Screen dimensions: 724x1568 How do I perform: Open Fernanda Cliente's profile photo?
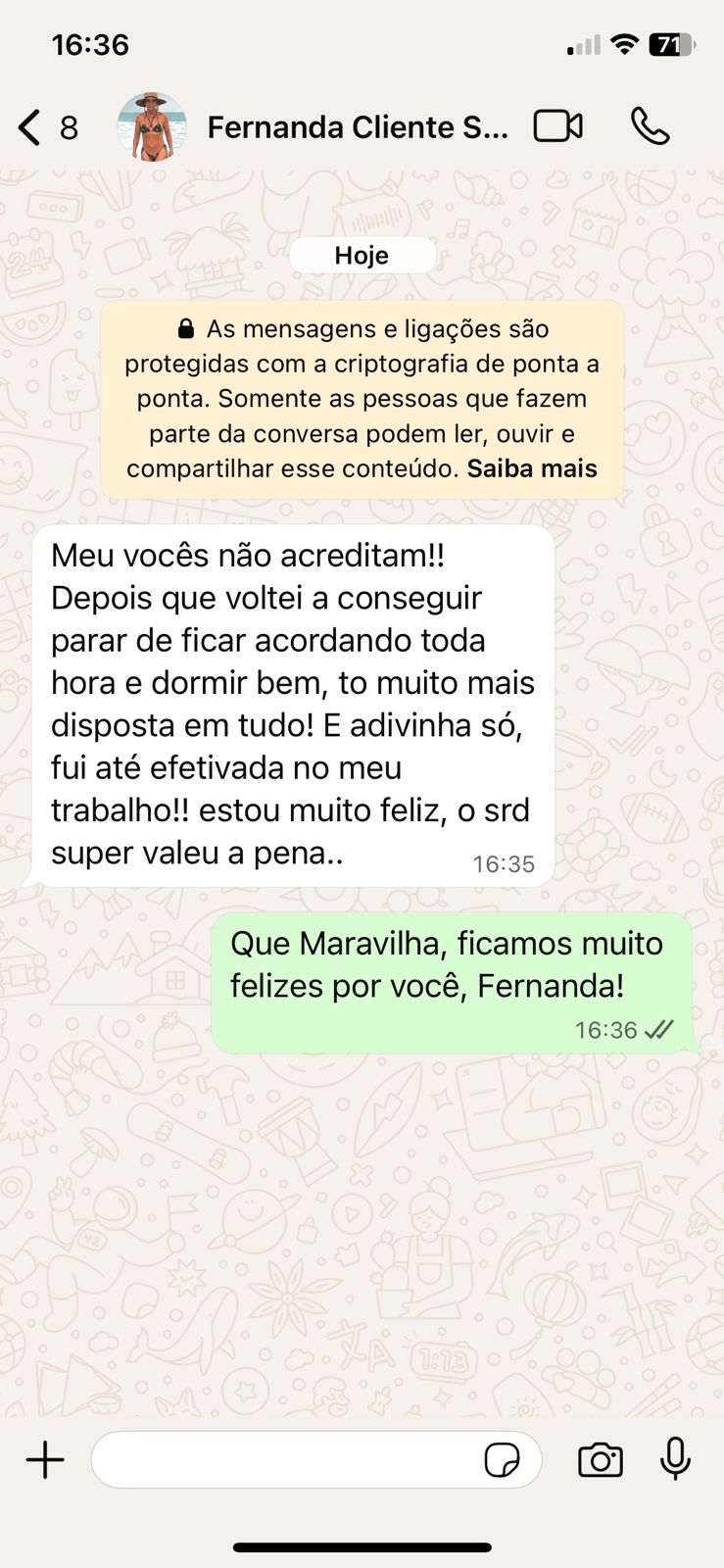coord(152,127)
